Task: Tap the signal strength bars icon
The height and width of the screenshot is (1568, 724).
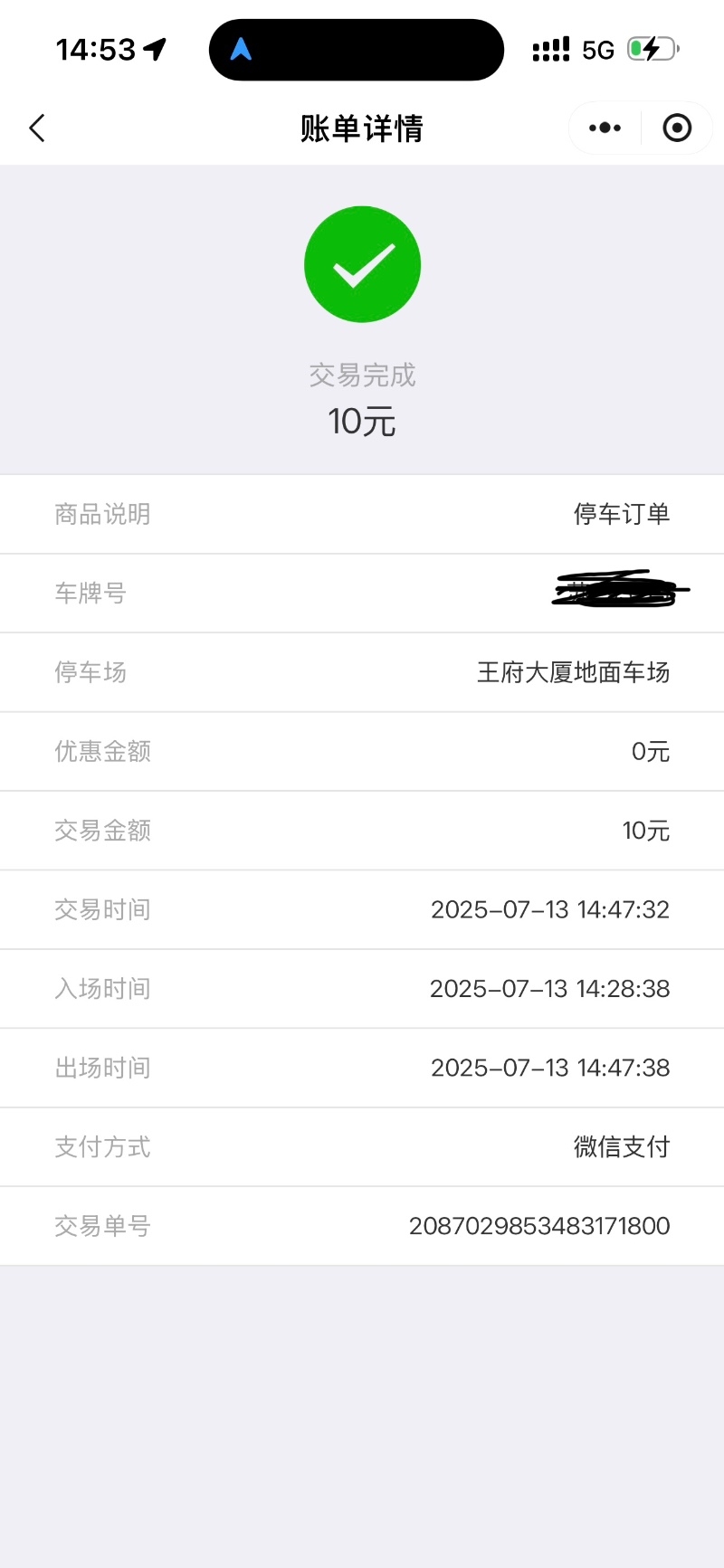Action: click(x=551, y=48)
